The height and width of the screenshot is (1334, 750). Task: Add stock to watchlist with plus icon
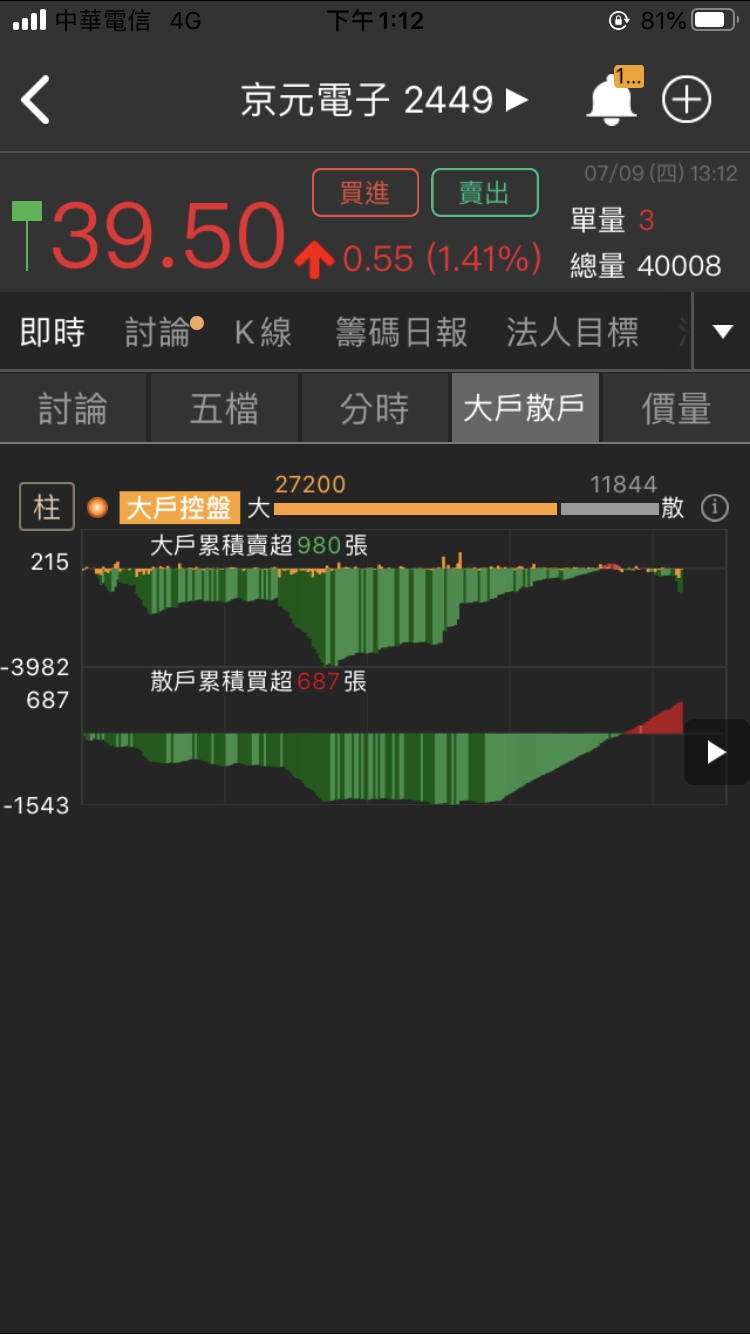coord(686,100)
